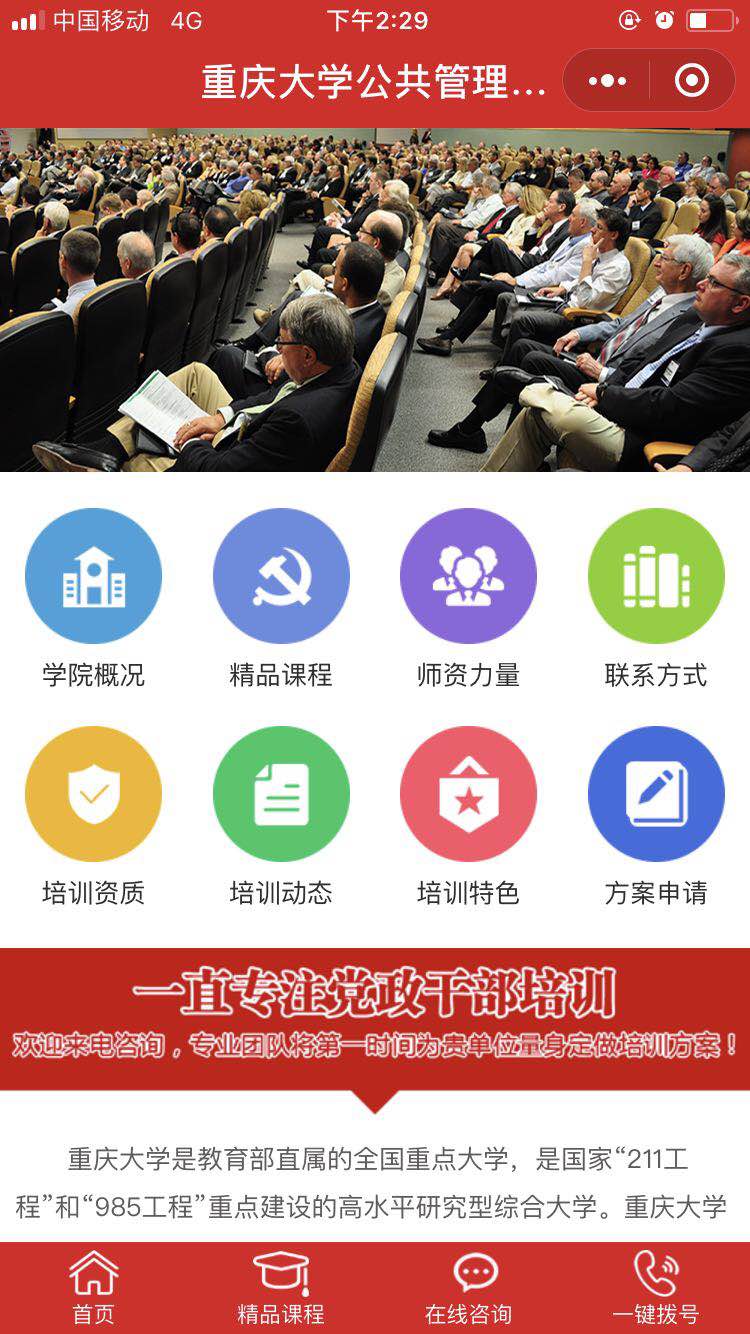
Task: Tap the conference audience banner image
Action: point(375,300)
